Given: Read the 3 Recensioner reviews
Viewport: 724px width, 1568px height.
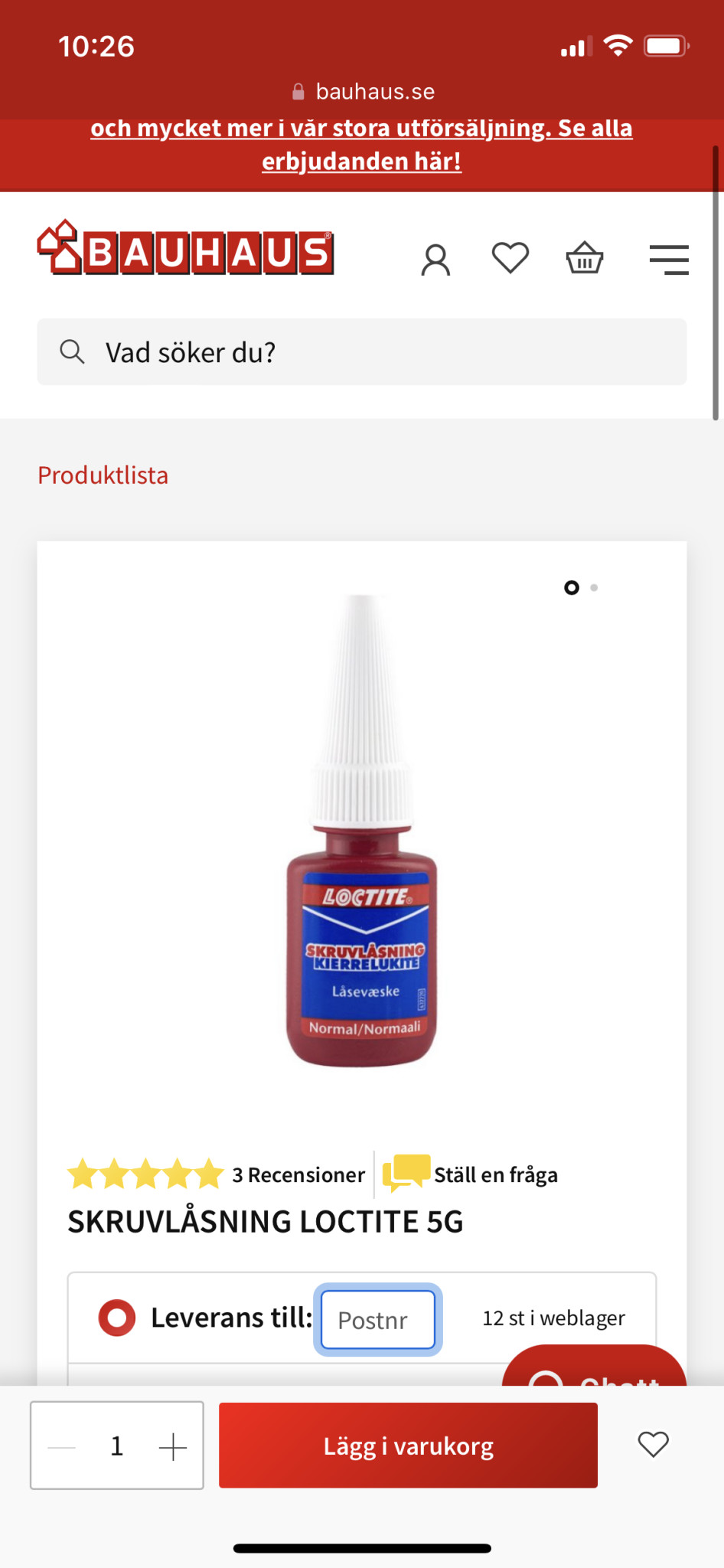Looking at the screenshot, I should (298, 1174).
